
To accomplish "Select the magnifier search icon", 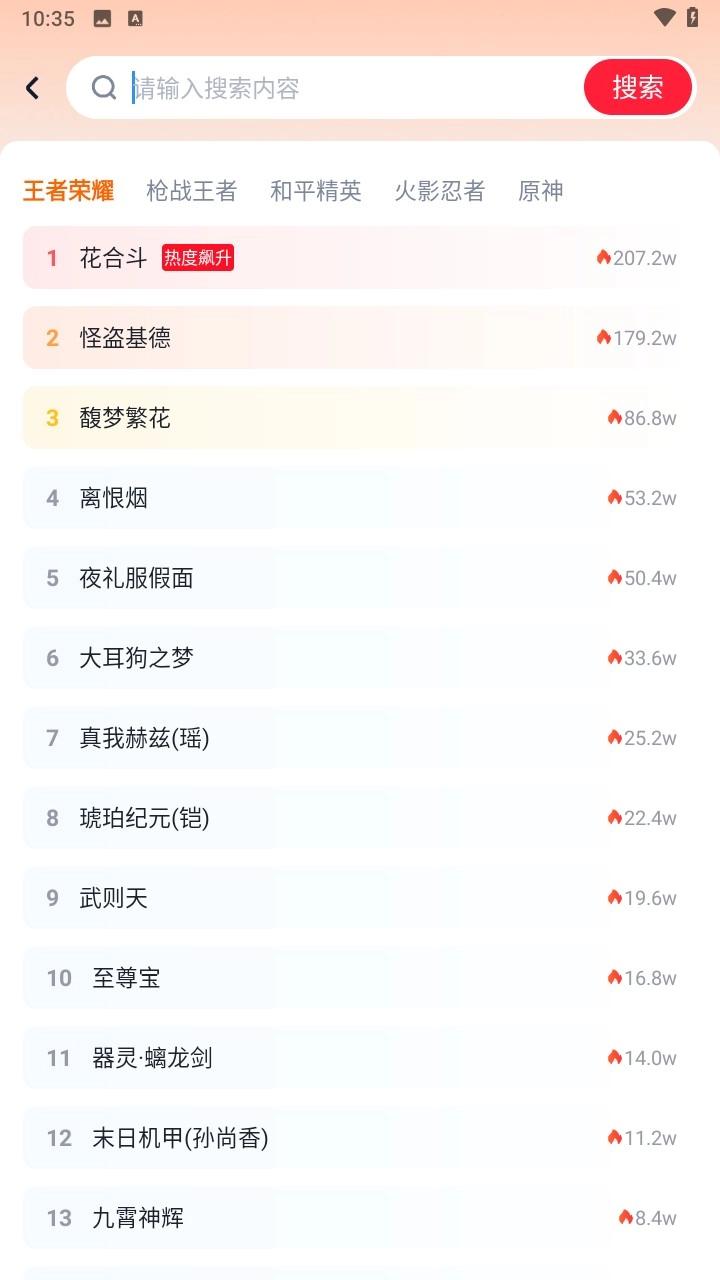I will click(x=103, y=88).
